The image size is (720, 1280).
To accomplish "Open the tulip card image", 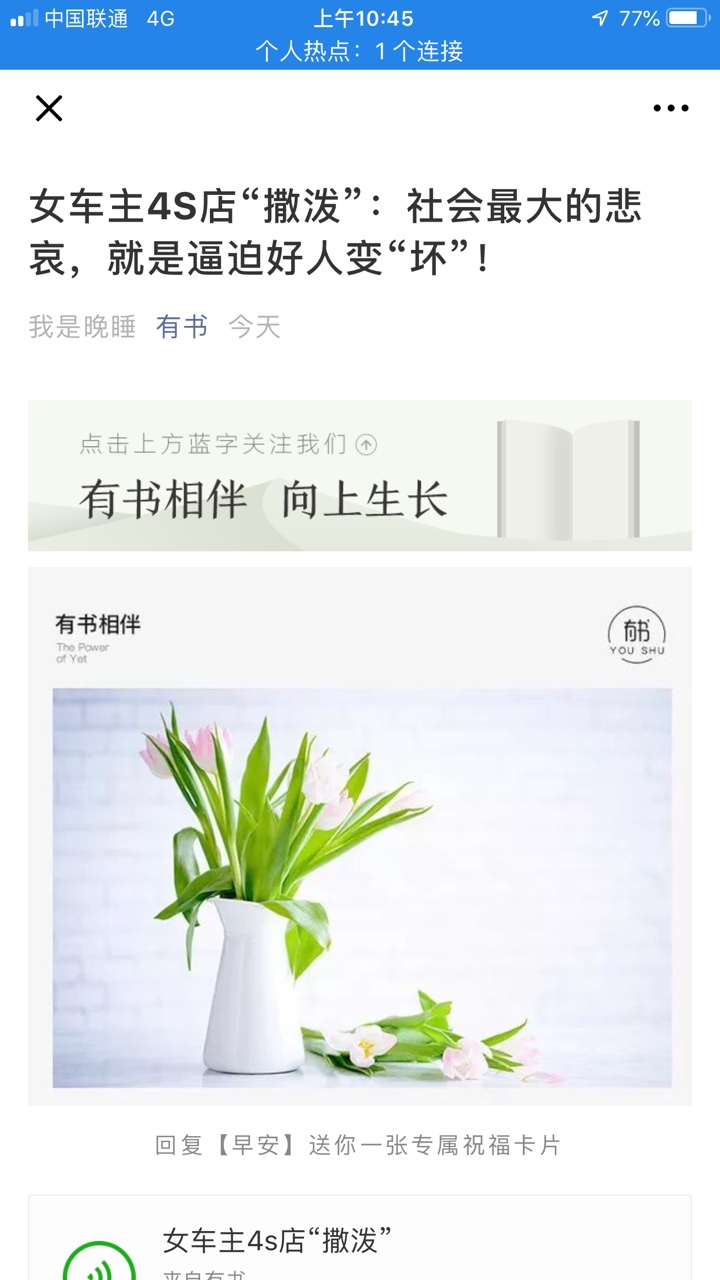I will click(360, 835).
